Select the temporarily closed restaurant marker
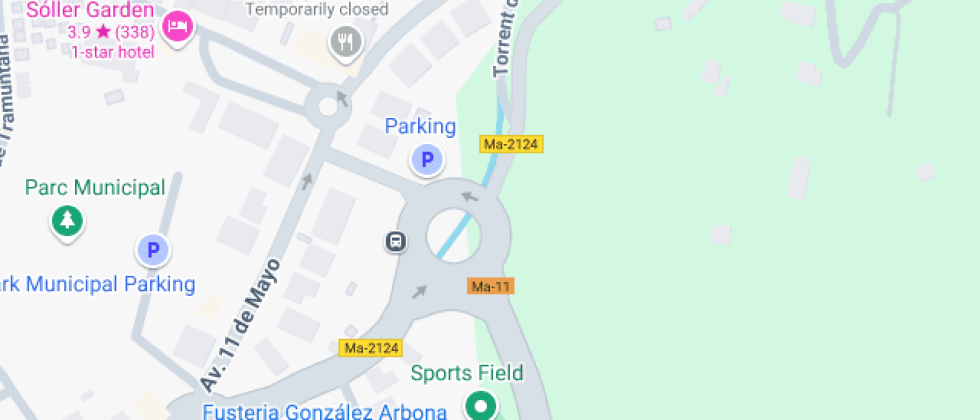This screenshot has width=980, height=420. coord(347,42)
